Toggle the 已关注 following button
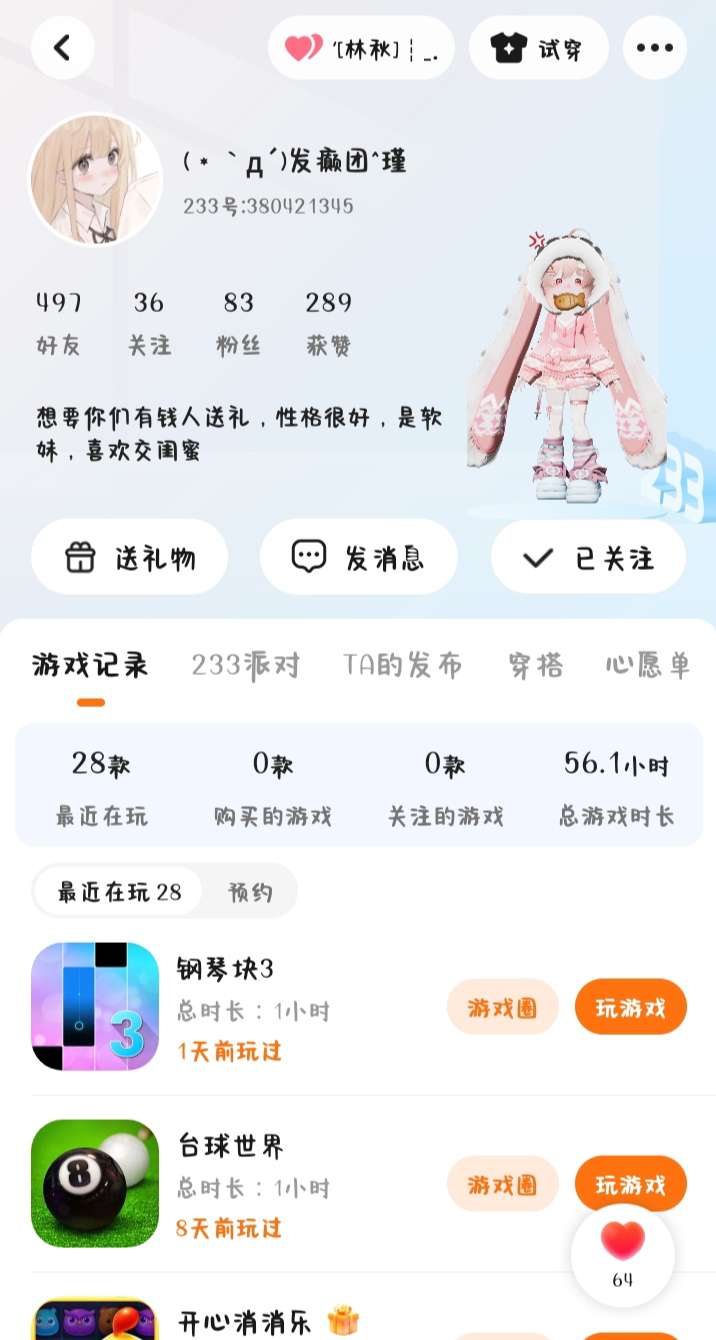Image resolution: width=716 pixels, height=1340 pixels. pyautogui.click(x=588, y=557)
